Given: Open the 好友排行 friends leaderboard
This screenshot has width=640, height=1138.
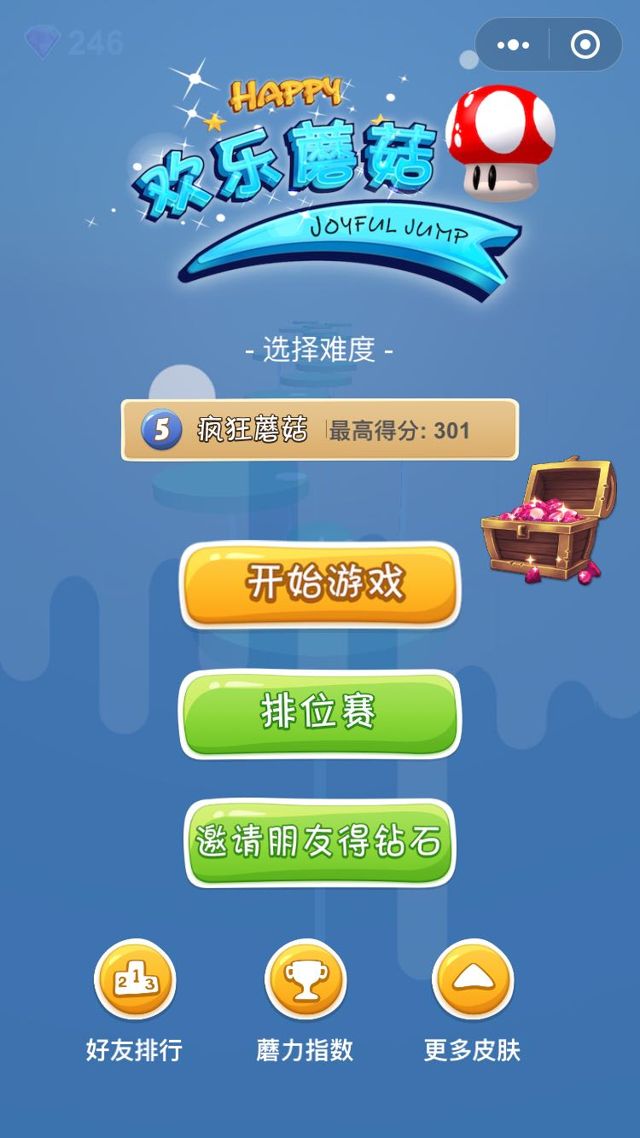Looking at the screenshot, I should tap(134, 981).
